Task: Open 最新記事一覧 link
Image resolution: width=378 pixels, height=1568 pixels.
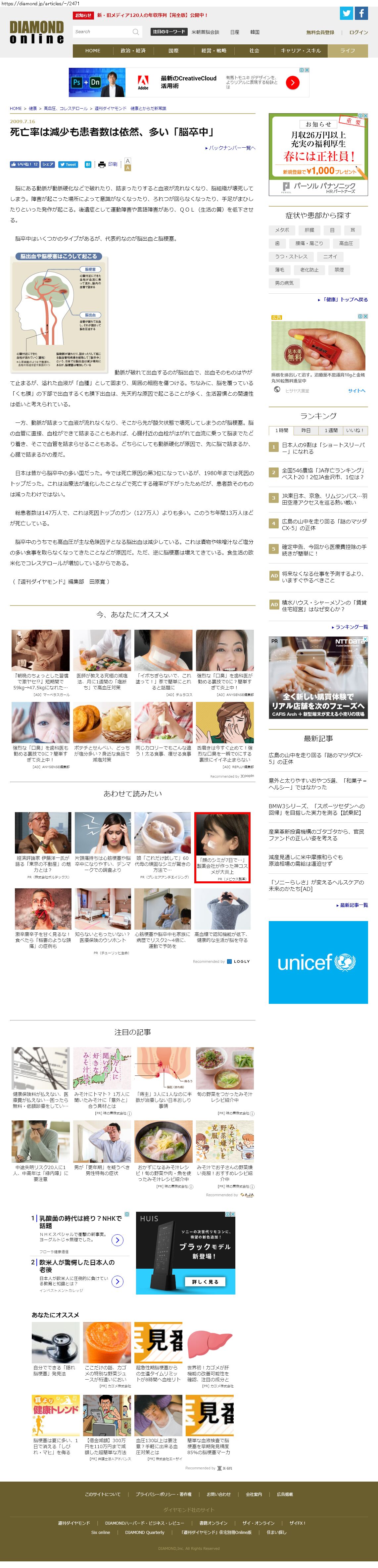Action: (x=352, y=905)
